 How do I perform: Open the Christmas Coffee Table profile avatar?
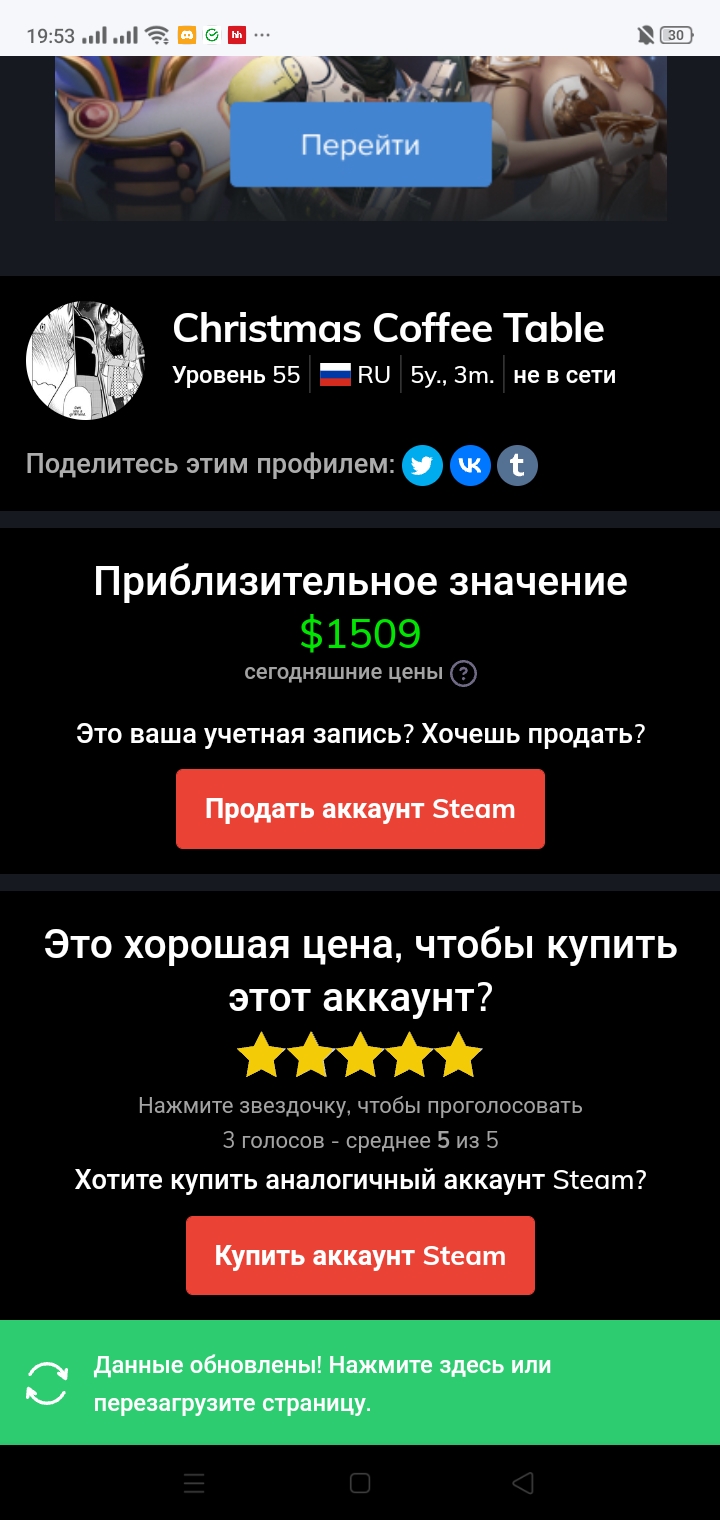click(85, 360)
